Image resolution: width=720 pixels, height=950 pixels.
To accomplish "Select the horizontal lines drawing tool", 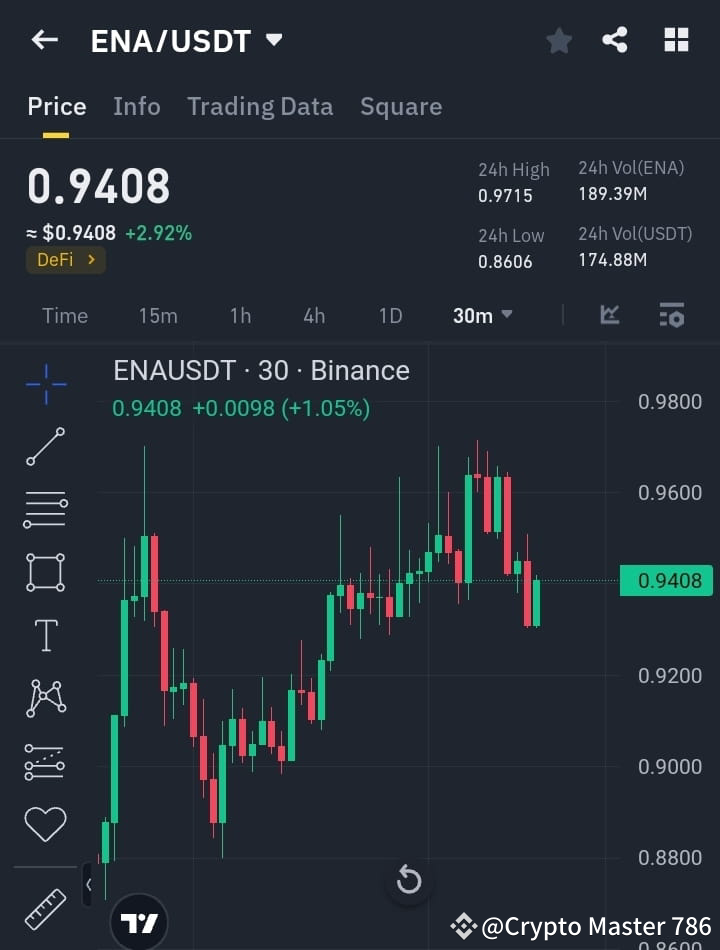I will pyautogui.click(x=45, y=510).
